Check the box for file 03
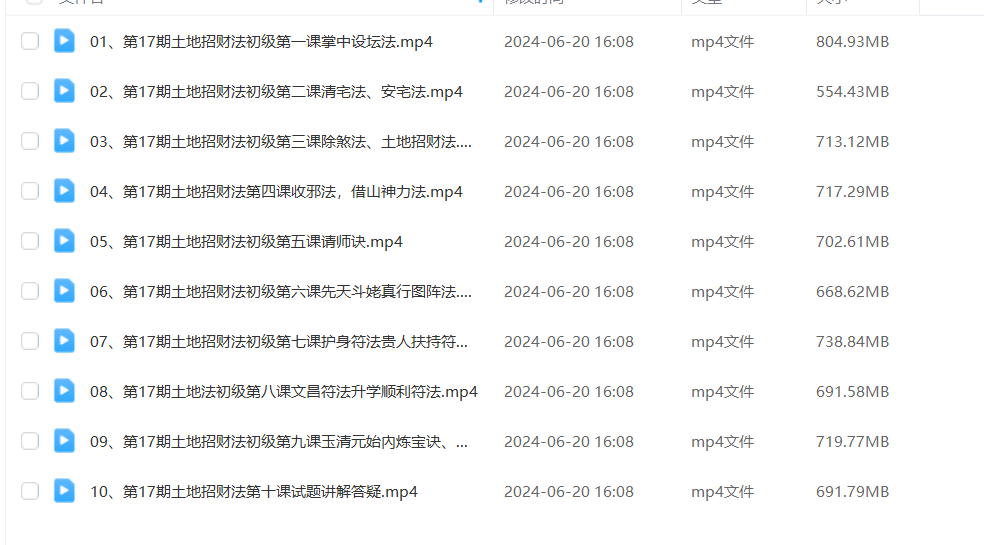 [30, 141]
